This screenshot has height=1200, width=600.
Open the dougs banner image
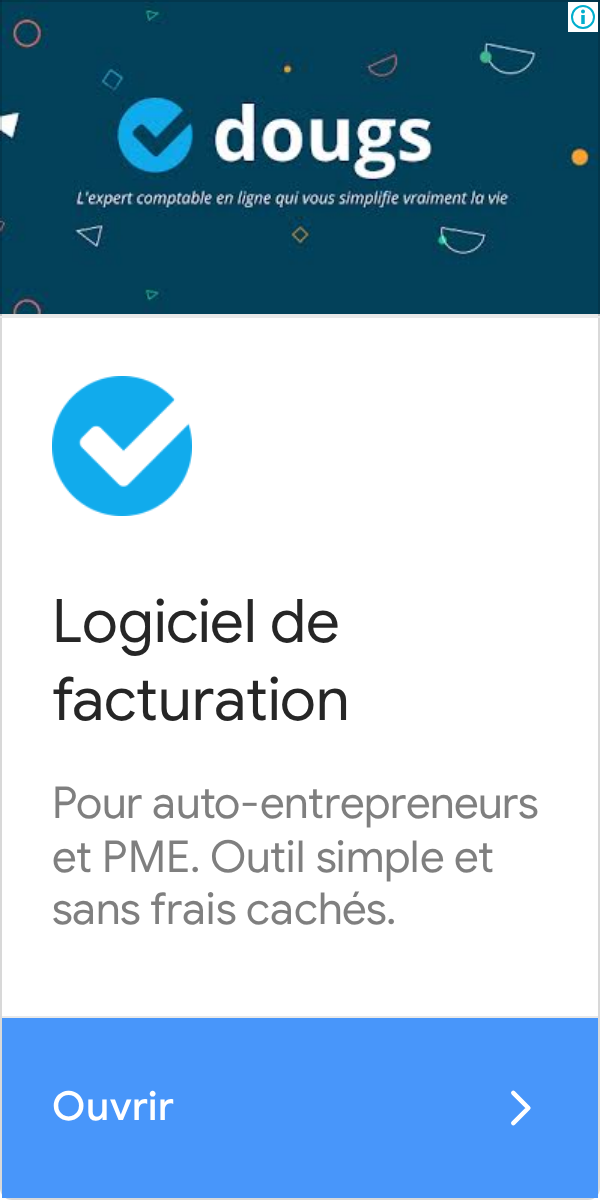(x=300, y=157)
